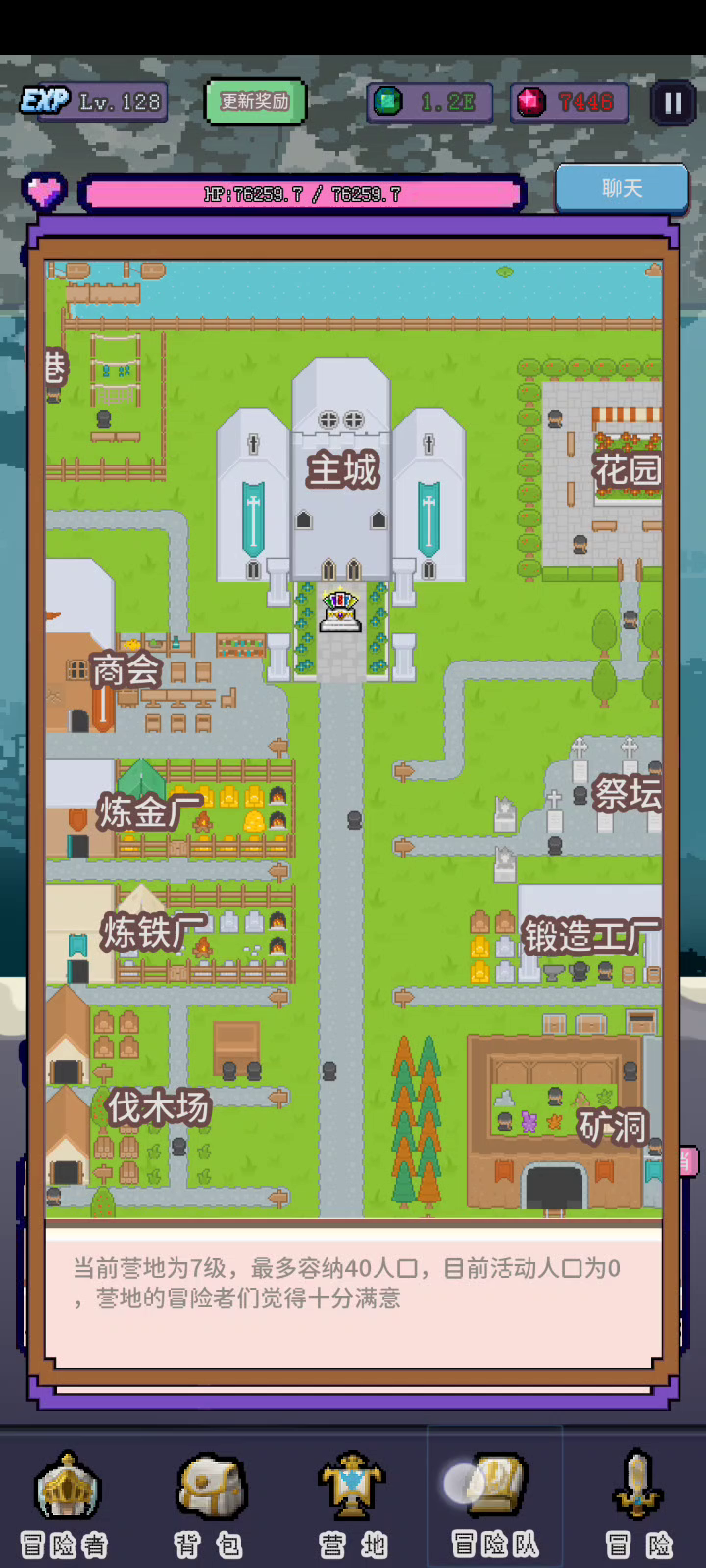Open the 更新奖励 update rewards button

(255, 101)
